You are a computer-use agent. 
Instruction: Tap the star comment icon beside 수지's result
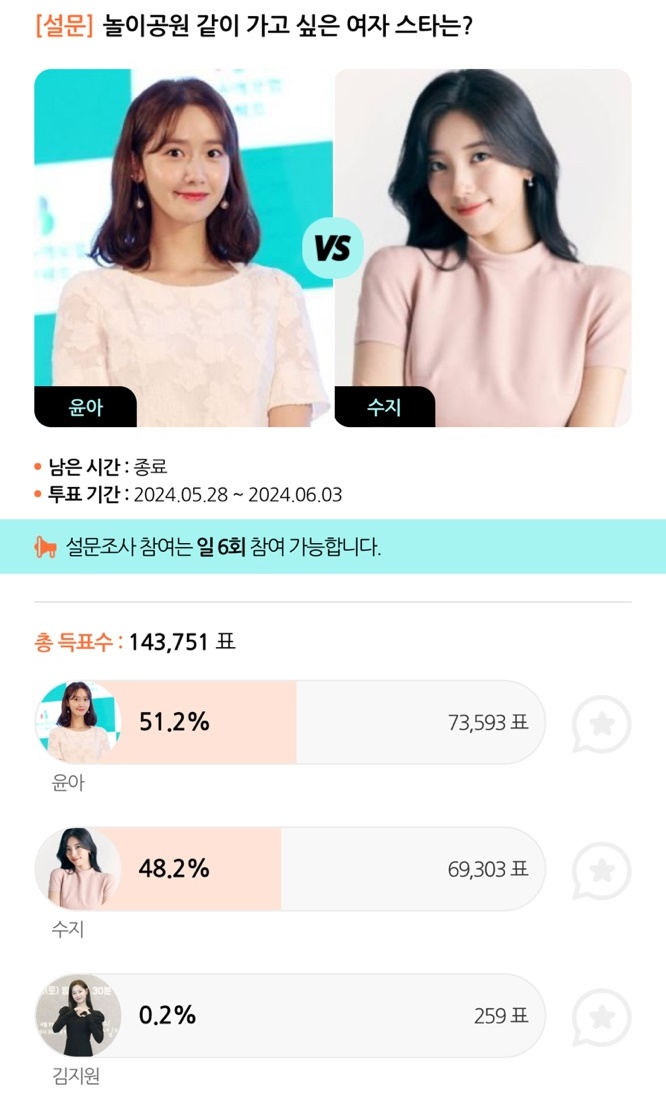click(x=601, y=870)
